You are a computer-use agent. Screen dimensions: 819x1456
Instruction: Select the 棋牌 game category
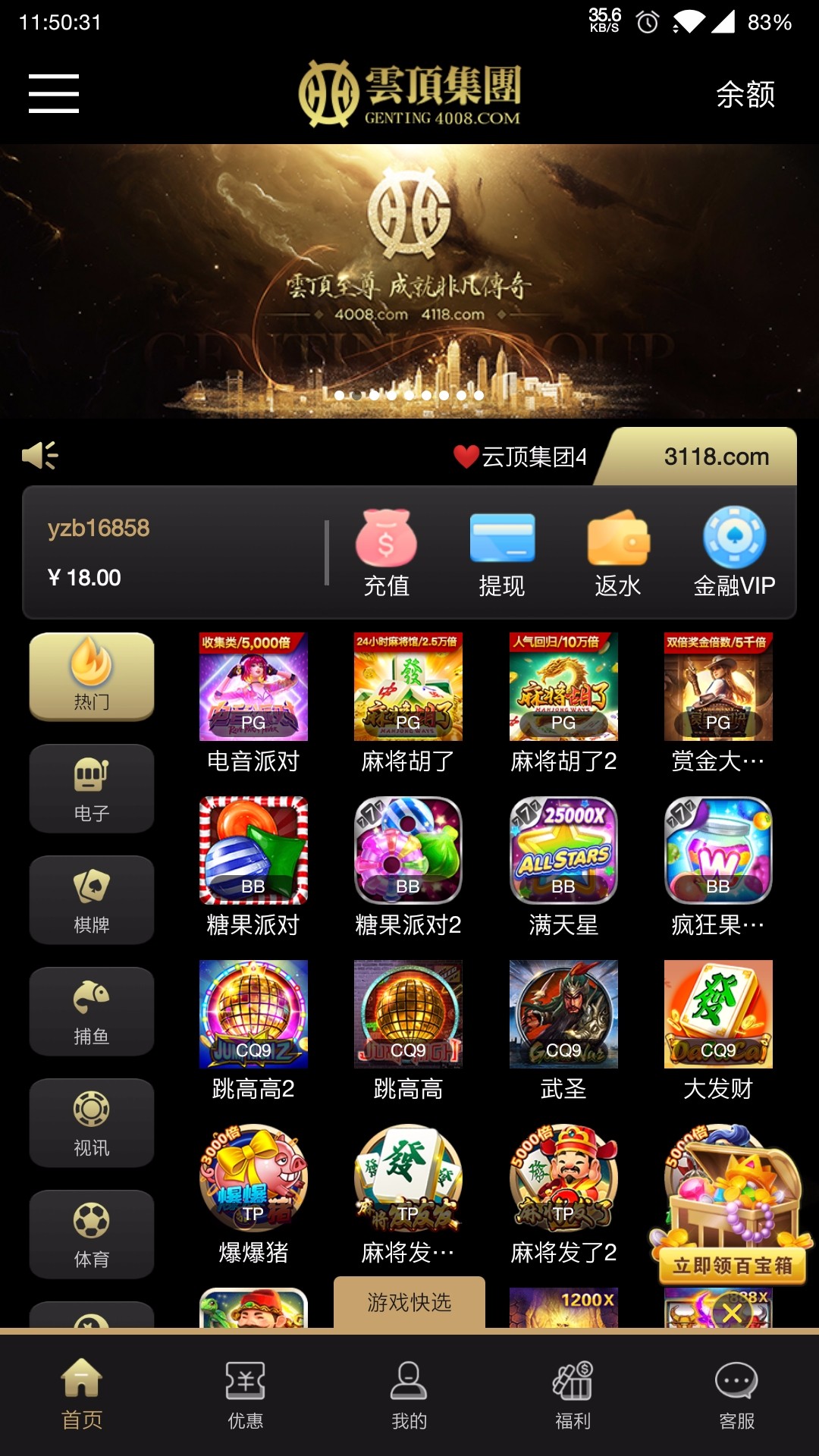[x=92, y=900]
